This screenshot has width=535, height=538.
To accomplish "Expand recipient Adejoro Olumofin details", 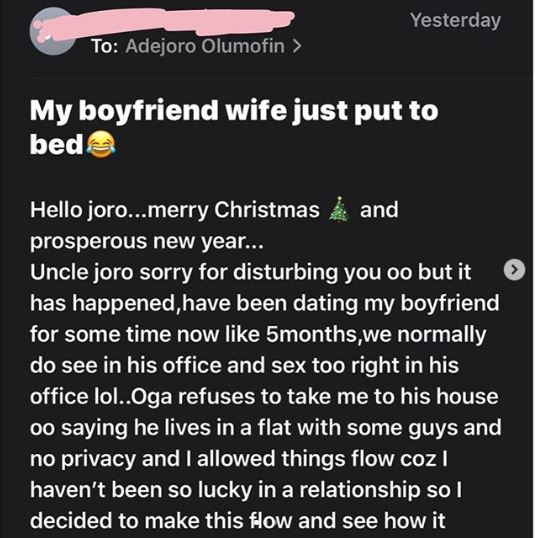I will [214, 46].
